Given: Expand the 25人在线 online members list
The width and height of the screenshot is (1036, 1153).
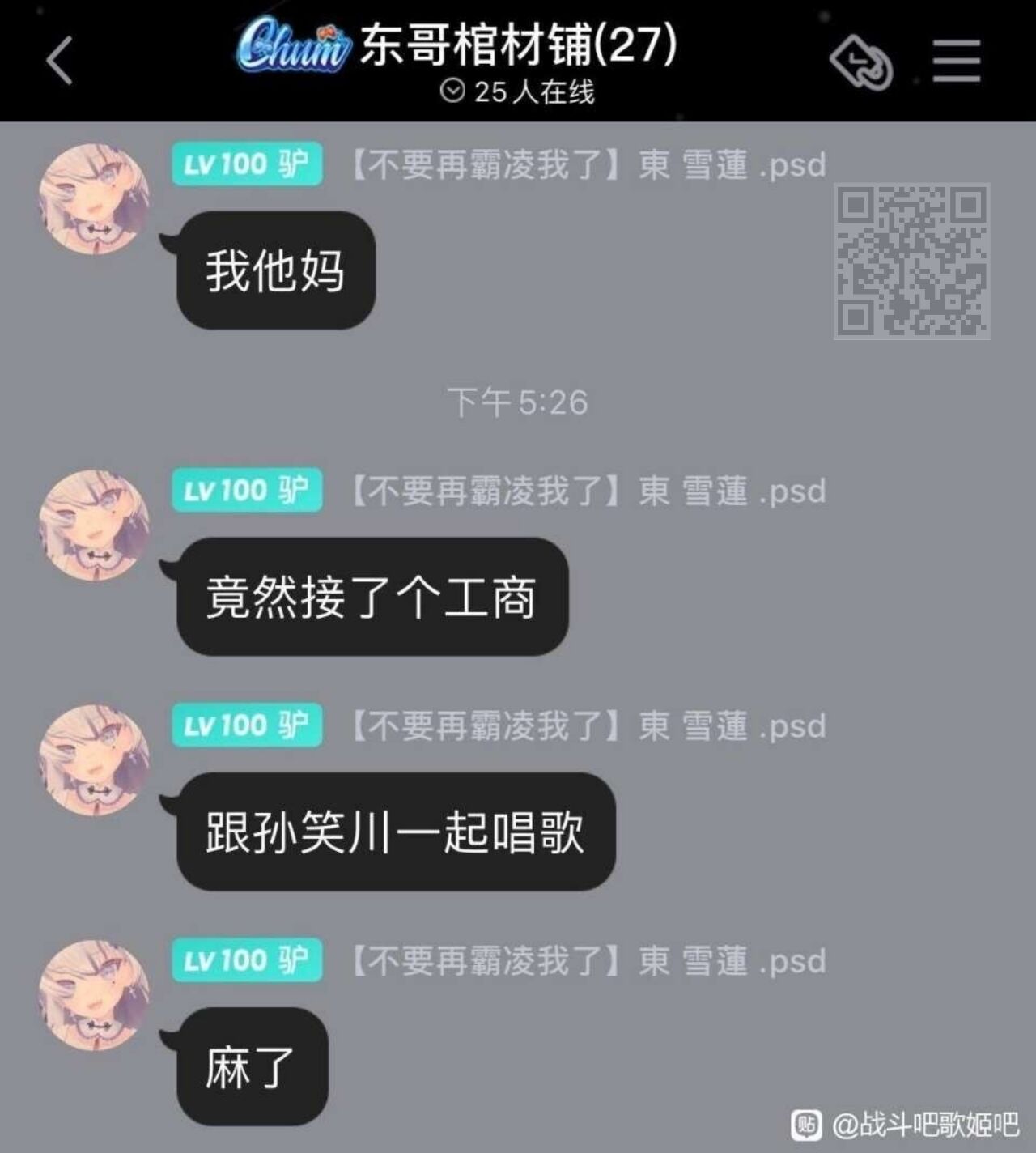Looking at the screenshot, I should pos(518,91).
